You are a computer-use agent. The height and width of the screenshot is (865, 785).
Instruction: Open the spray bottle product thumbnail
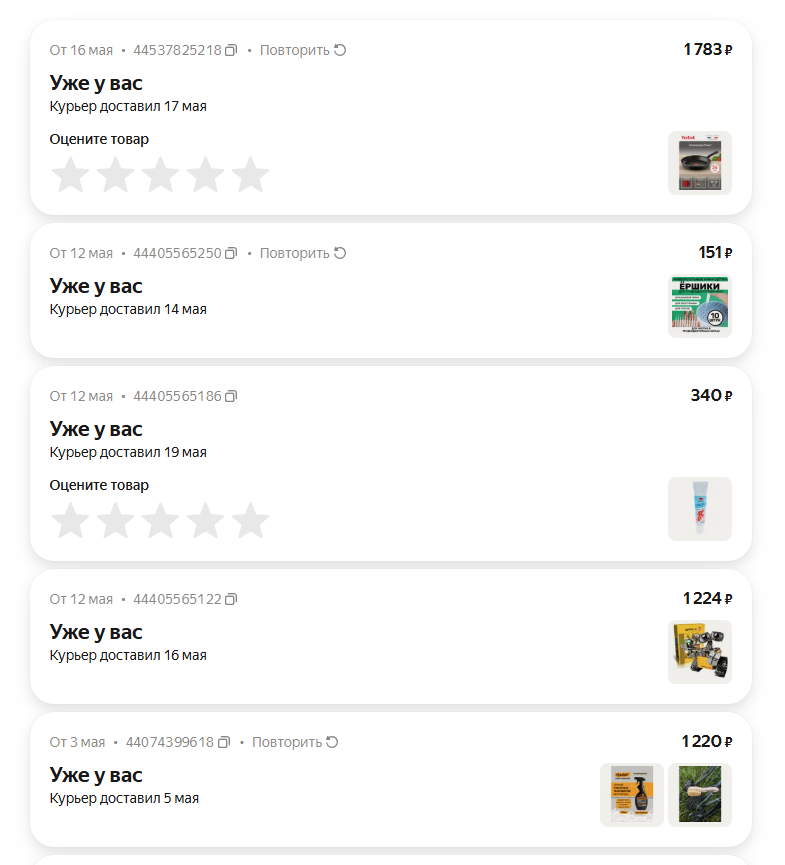(x=631, y=795)
